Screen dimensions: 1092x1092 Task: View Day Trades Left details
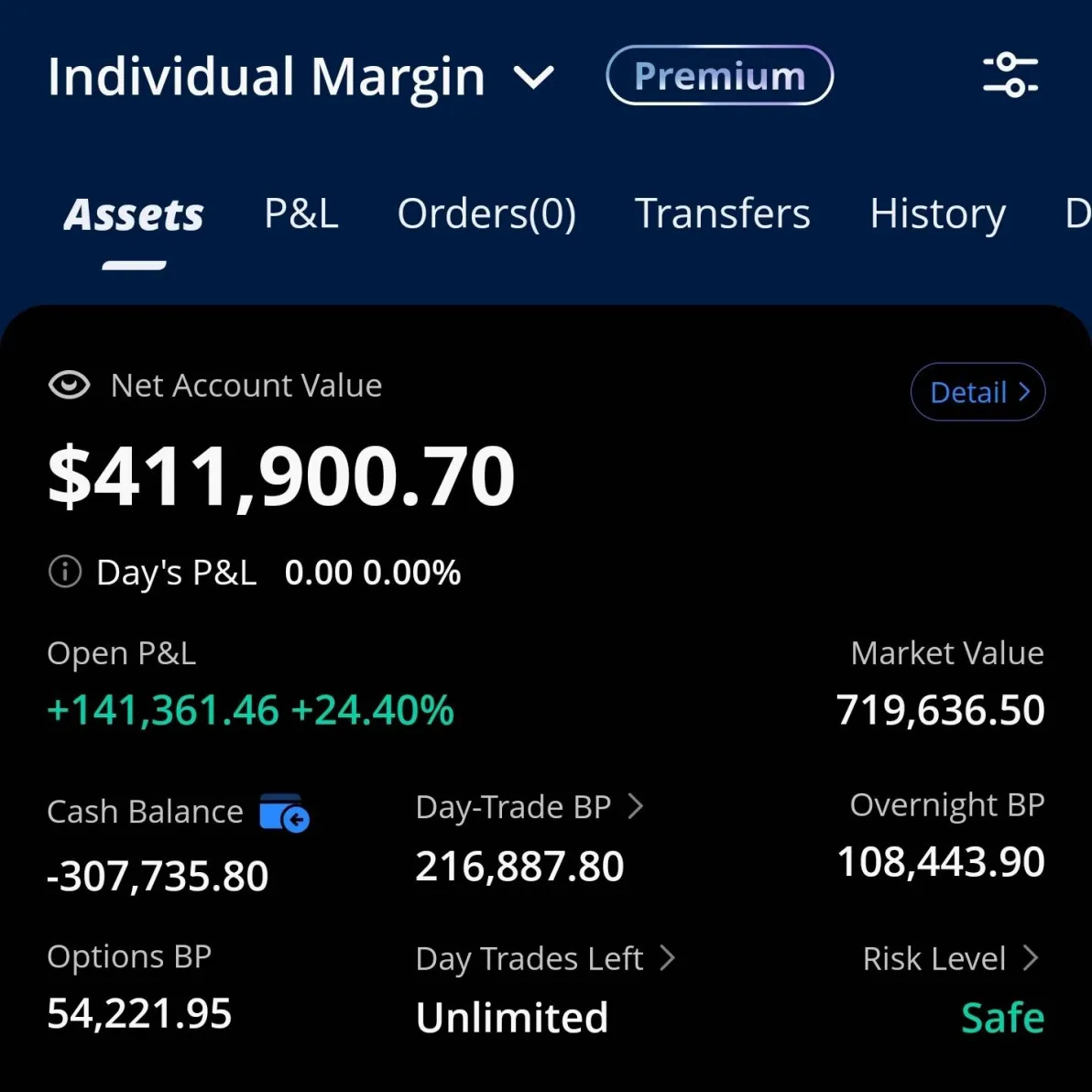point(545,959)
